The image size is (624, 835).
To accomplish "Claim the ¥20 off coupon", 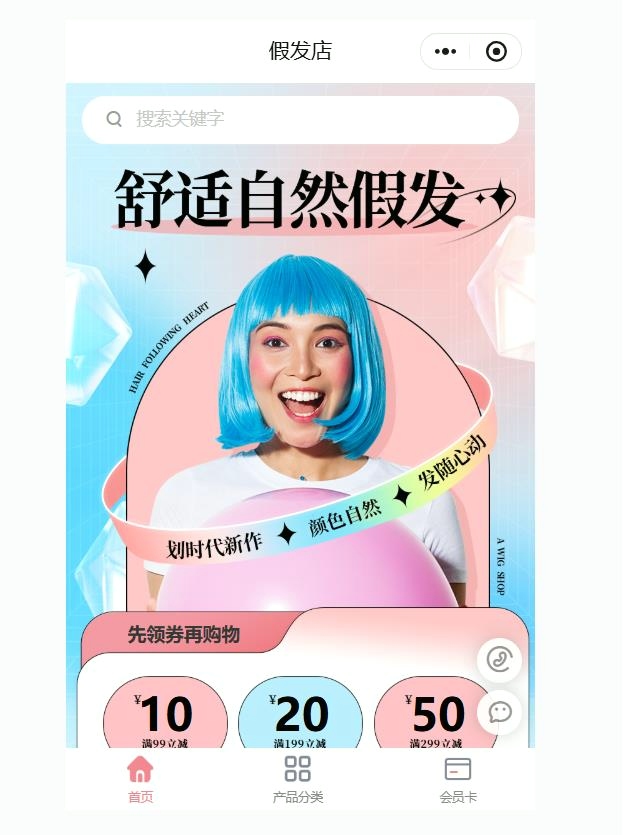I will (x=300, y=715).
